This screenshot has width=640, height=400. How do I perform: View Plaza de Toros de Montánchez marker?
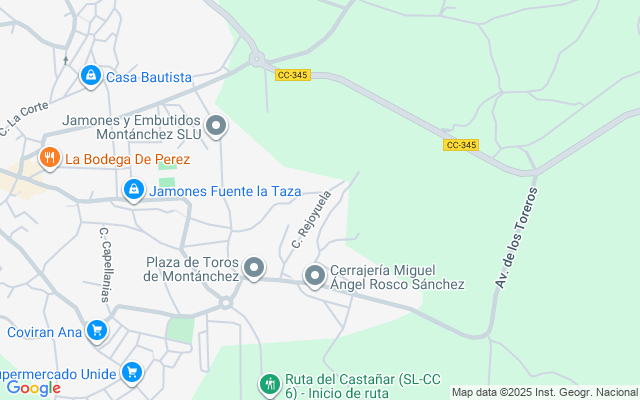coord(254,268)
